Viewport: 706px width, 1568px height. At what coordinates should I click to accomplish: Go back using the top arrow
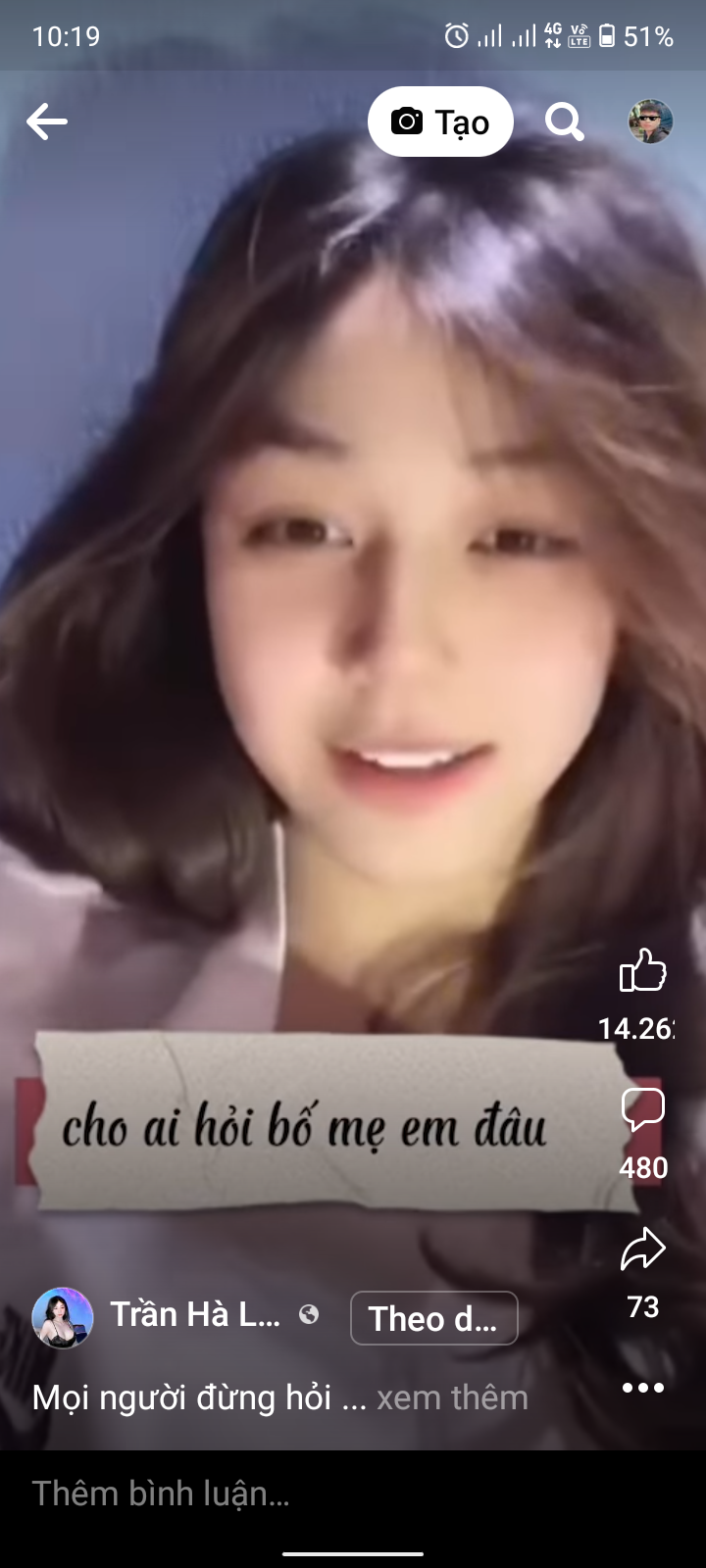47,122
